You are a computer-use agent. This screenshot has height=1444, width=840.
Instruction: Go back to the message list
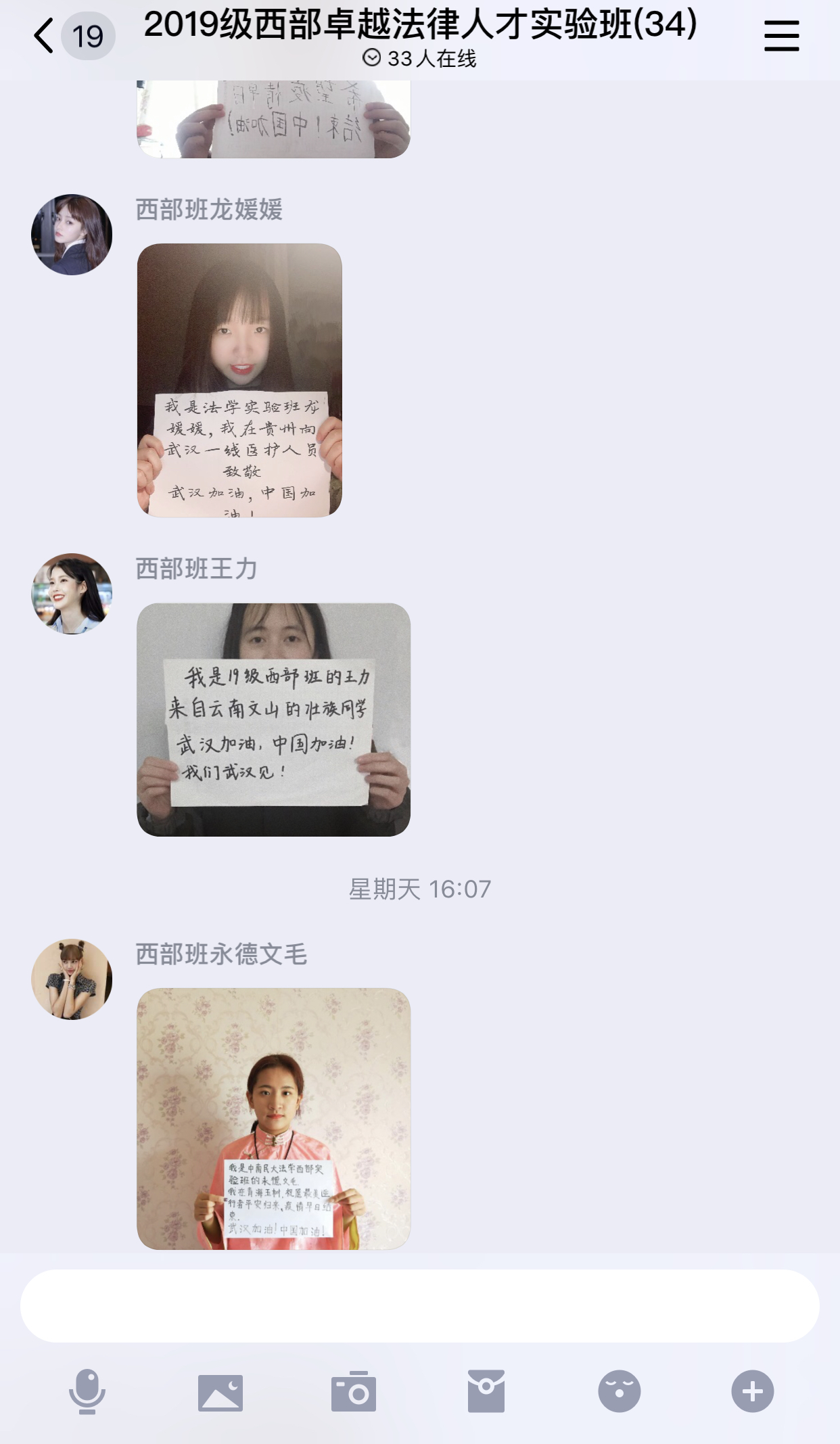(45, 36)
